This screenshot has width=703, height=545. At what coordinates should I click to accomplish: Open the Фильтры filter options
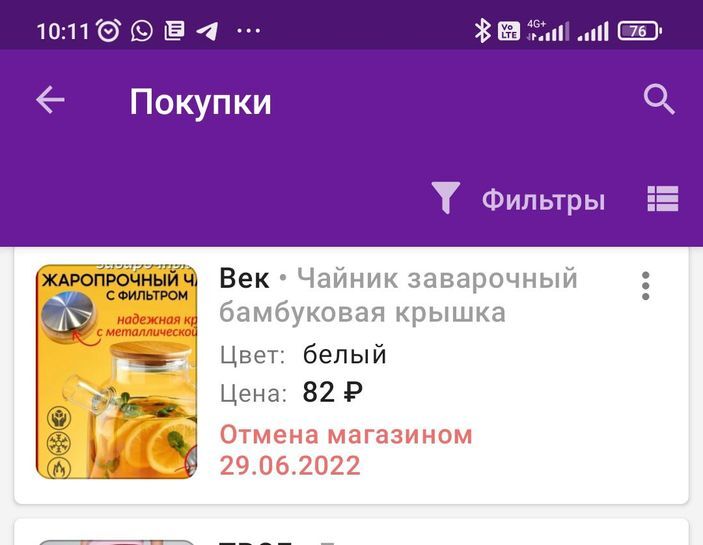(x=520, y=199)
